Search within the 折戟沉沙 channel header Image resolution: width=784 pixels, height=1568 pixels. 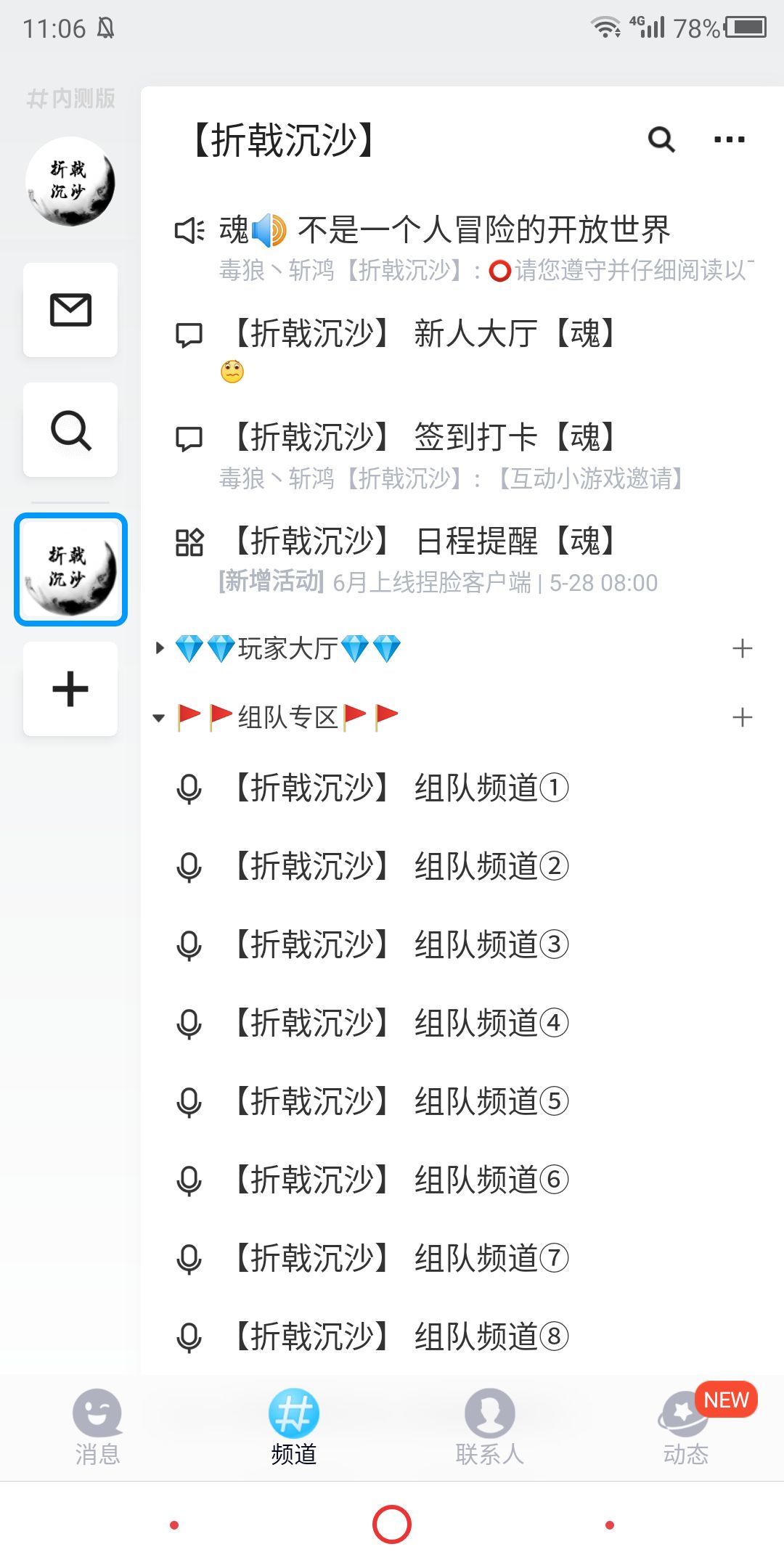pos(661,139)
